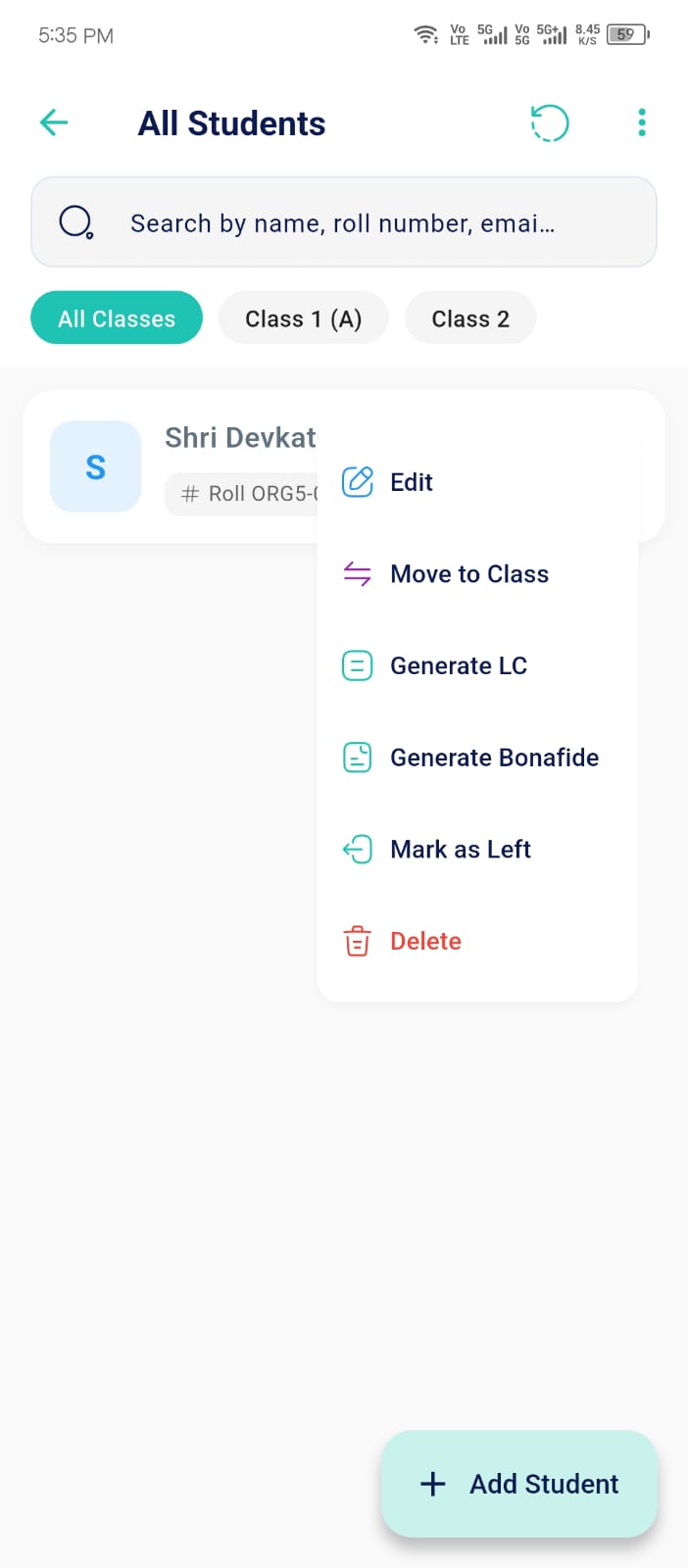Screen dimensions: 688x1568
Task: Filter by Class 1 (A)
Action: coord(304,318)
